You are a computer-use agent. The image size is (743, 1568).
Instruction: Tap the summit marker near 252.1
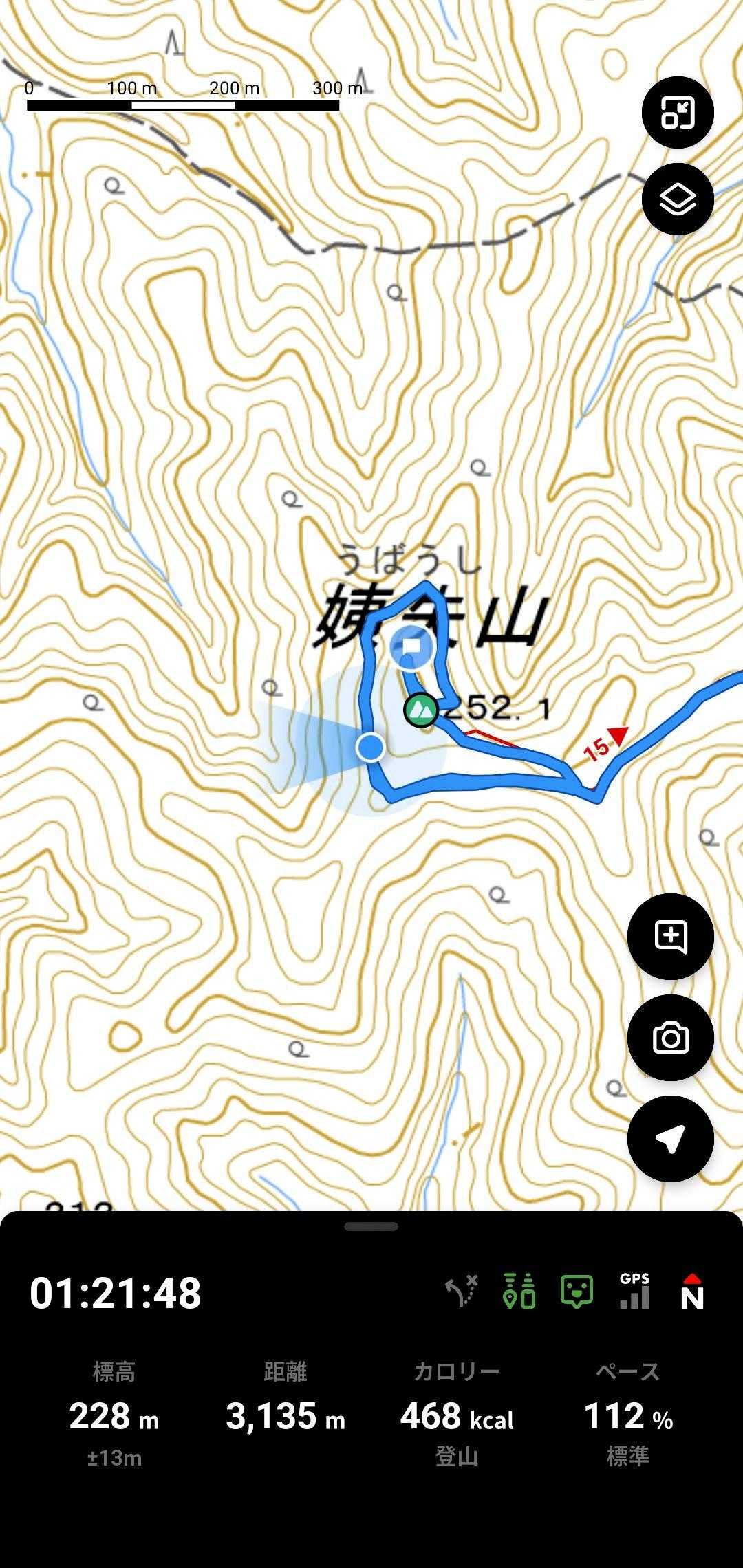coord(420,710)
